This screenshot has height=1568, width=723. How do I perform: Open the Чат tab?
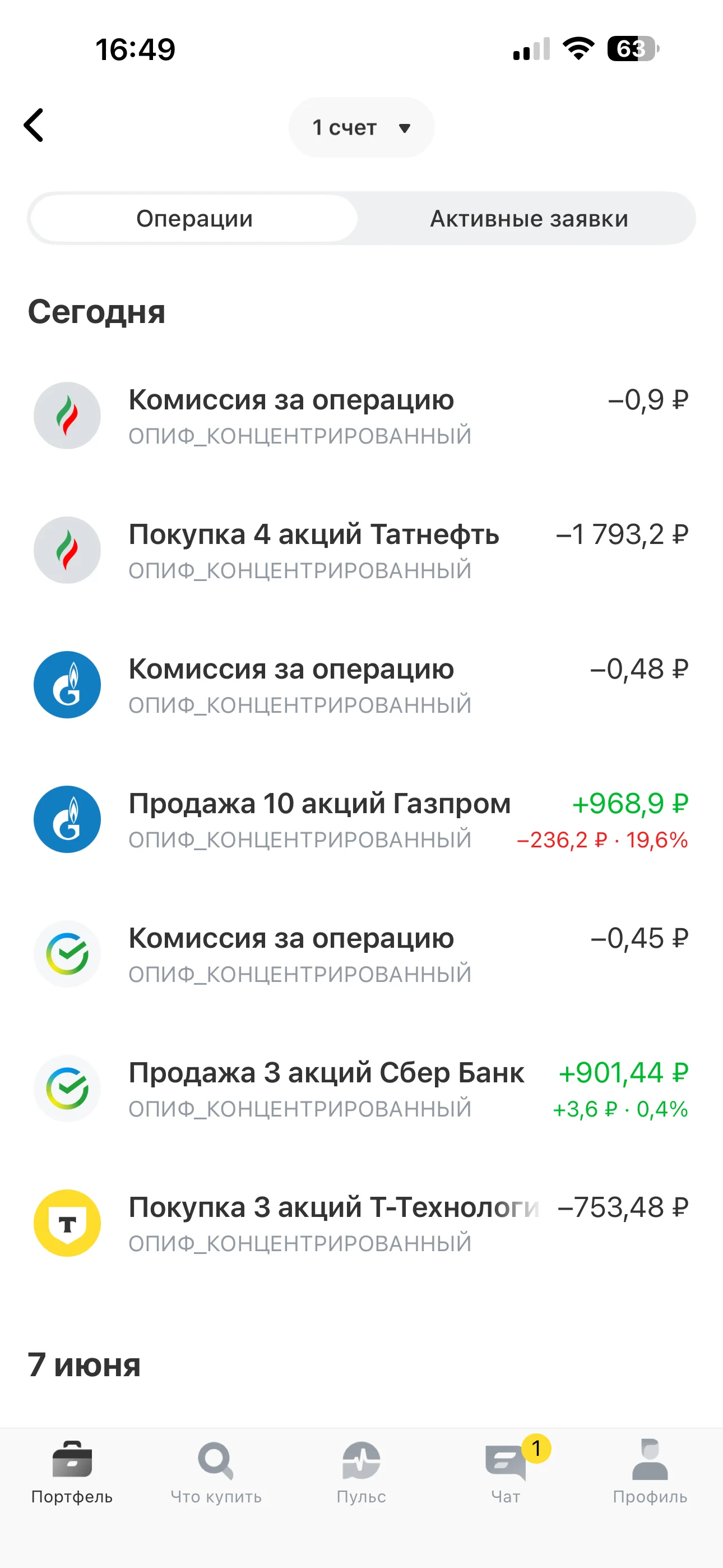506,1472
